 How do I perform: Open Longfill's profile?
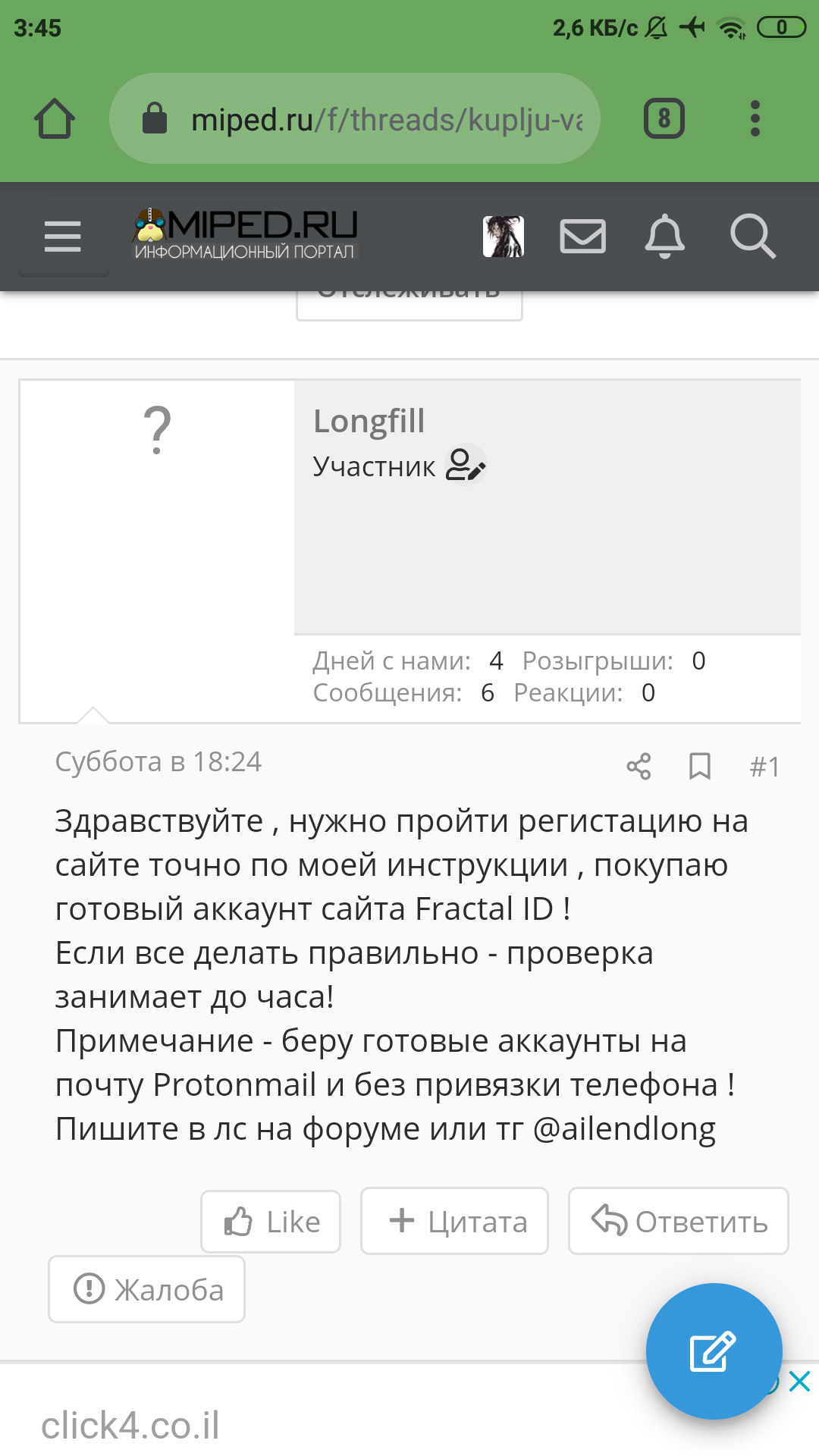click(x=369, y=422)
